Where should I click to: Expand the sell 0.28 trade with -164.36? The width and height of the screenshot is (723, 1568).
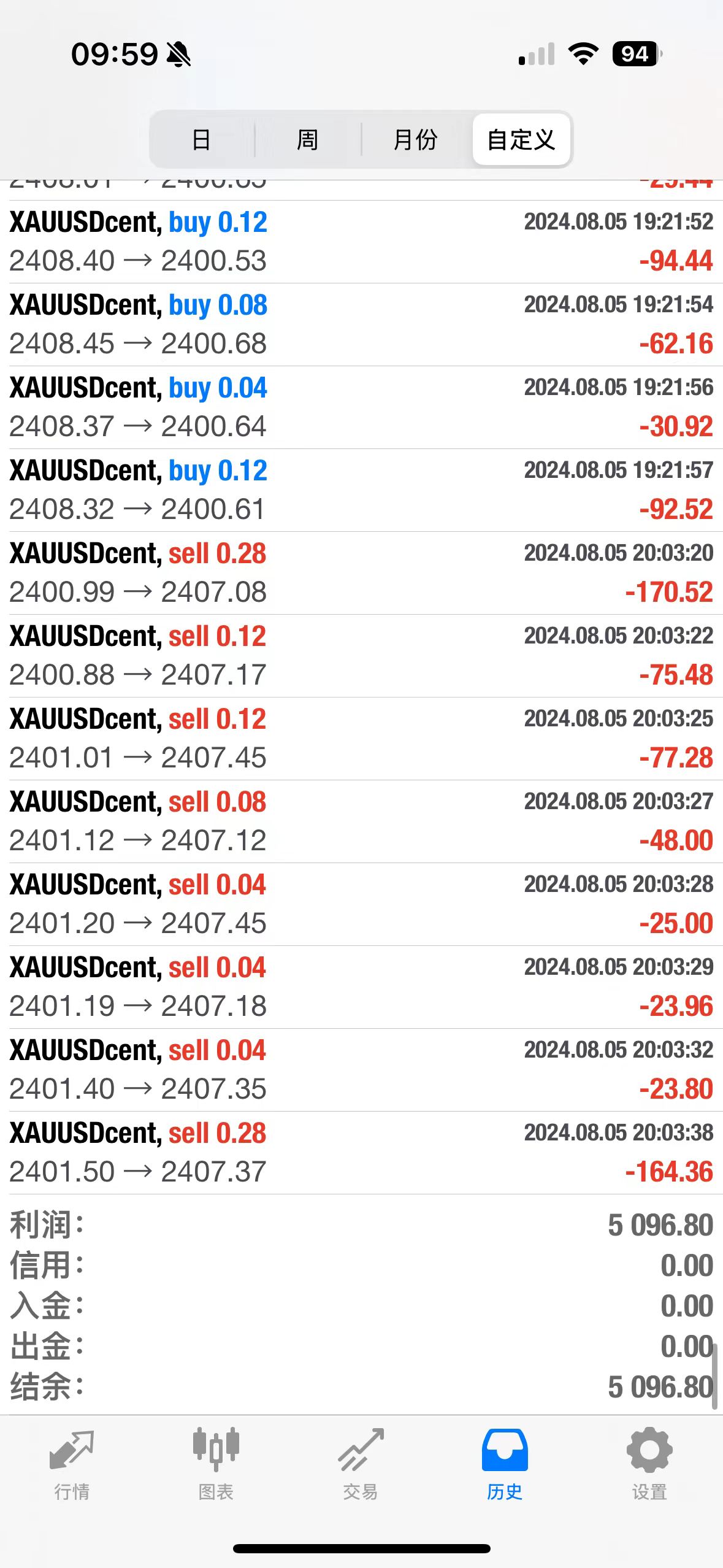tap(361, 1153)
